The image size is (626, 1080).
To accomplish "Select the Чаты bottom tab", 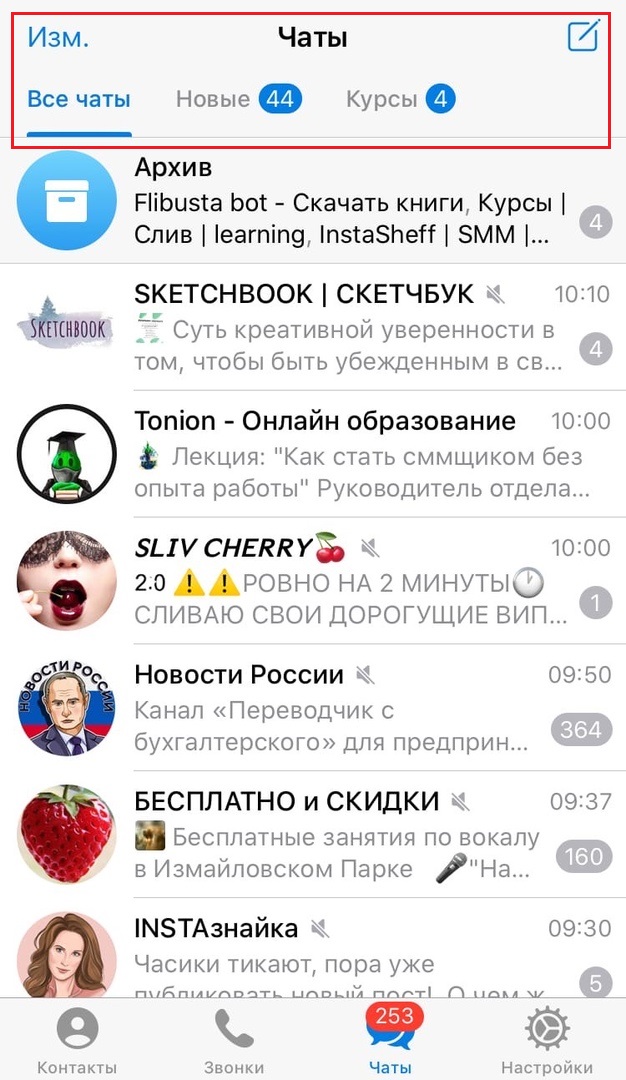I will click(x=391, y=1040).
